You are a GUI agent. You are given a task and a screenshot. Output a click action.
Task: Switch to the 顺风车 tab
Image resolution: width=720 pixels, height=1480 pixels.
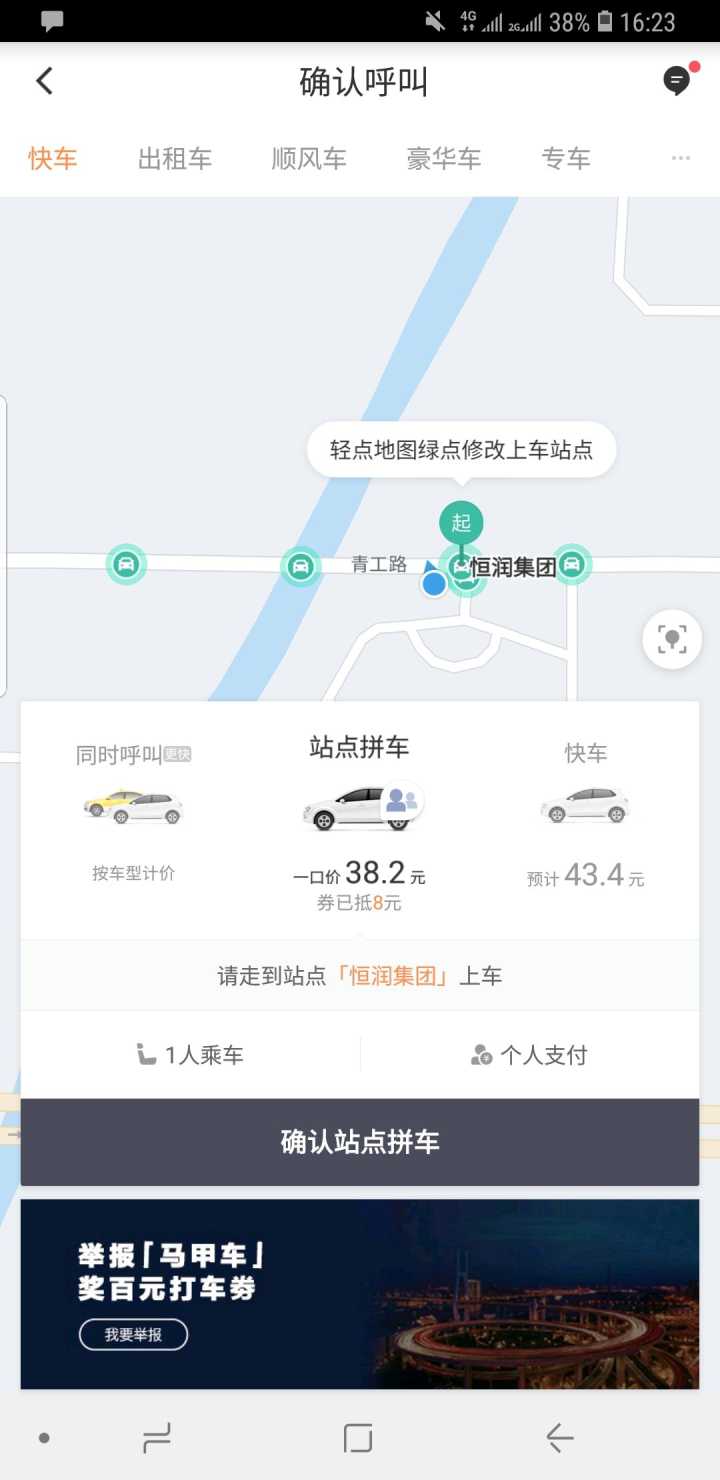pos(309,158)
